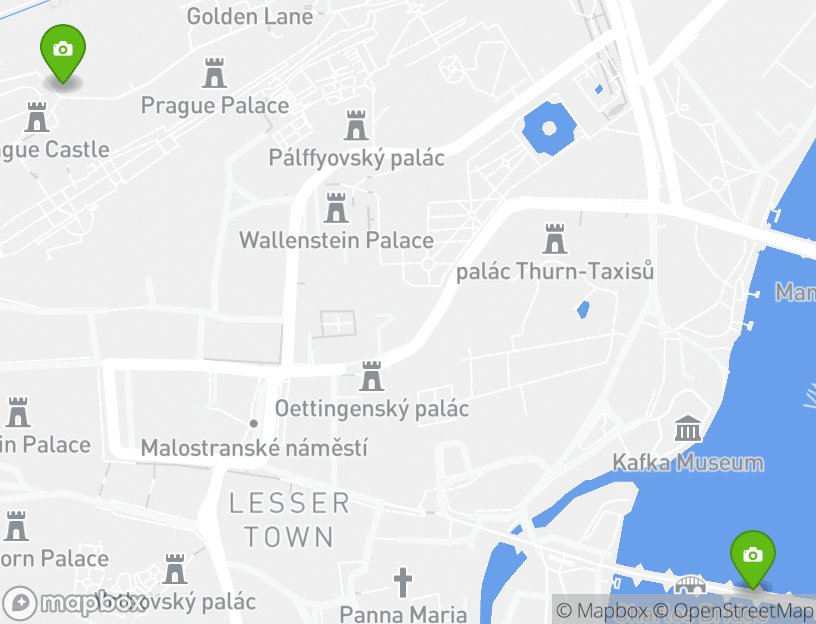The width and height of the screenshot is (816, 624).
Task: Open the OpenStreetMap attribution link
Action: coord(743,611)
